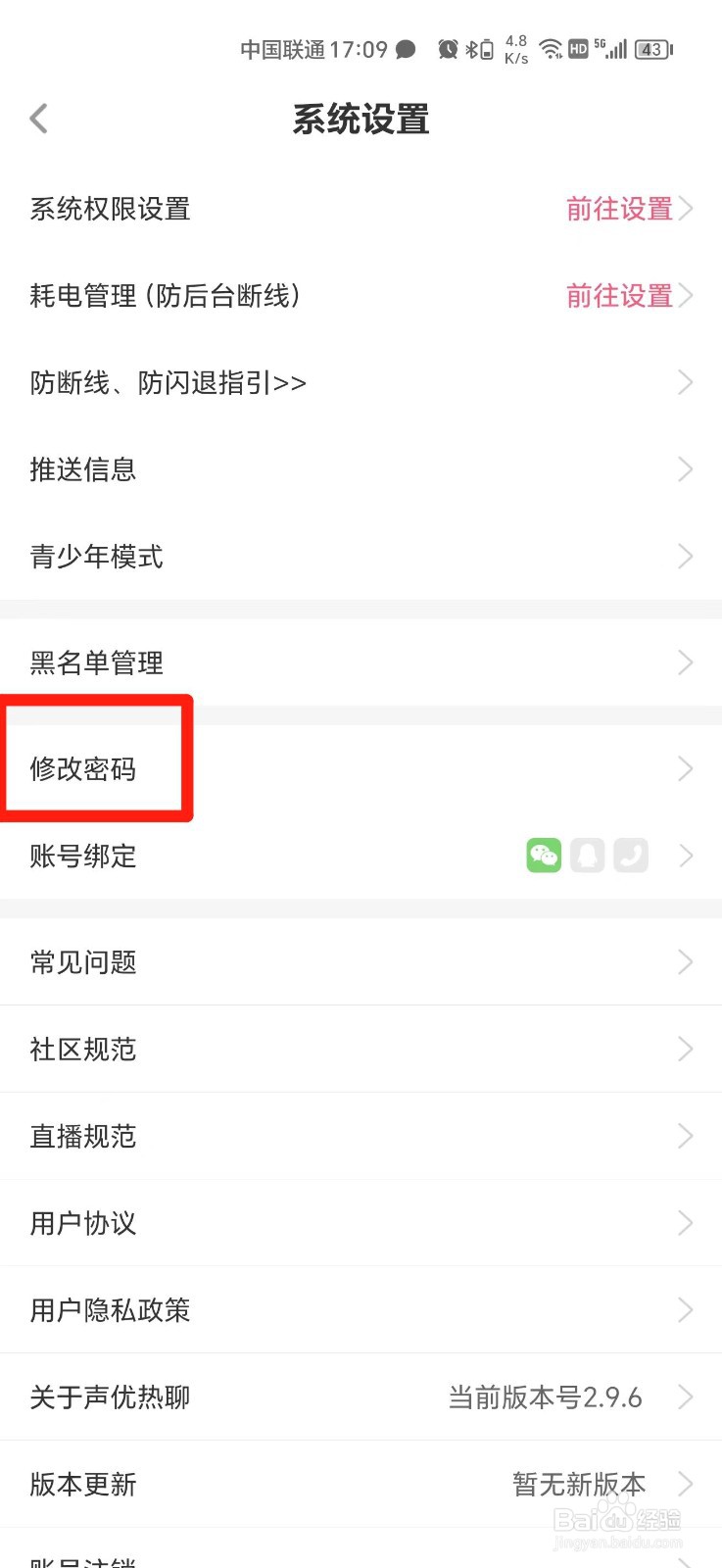Expand the 常见问题 row chevron
Screen dimensions: 722x1568
(685, 962)
